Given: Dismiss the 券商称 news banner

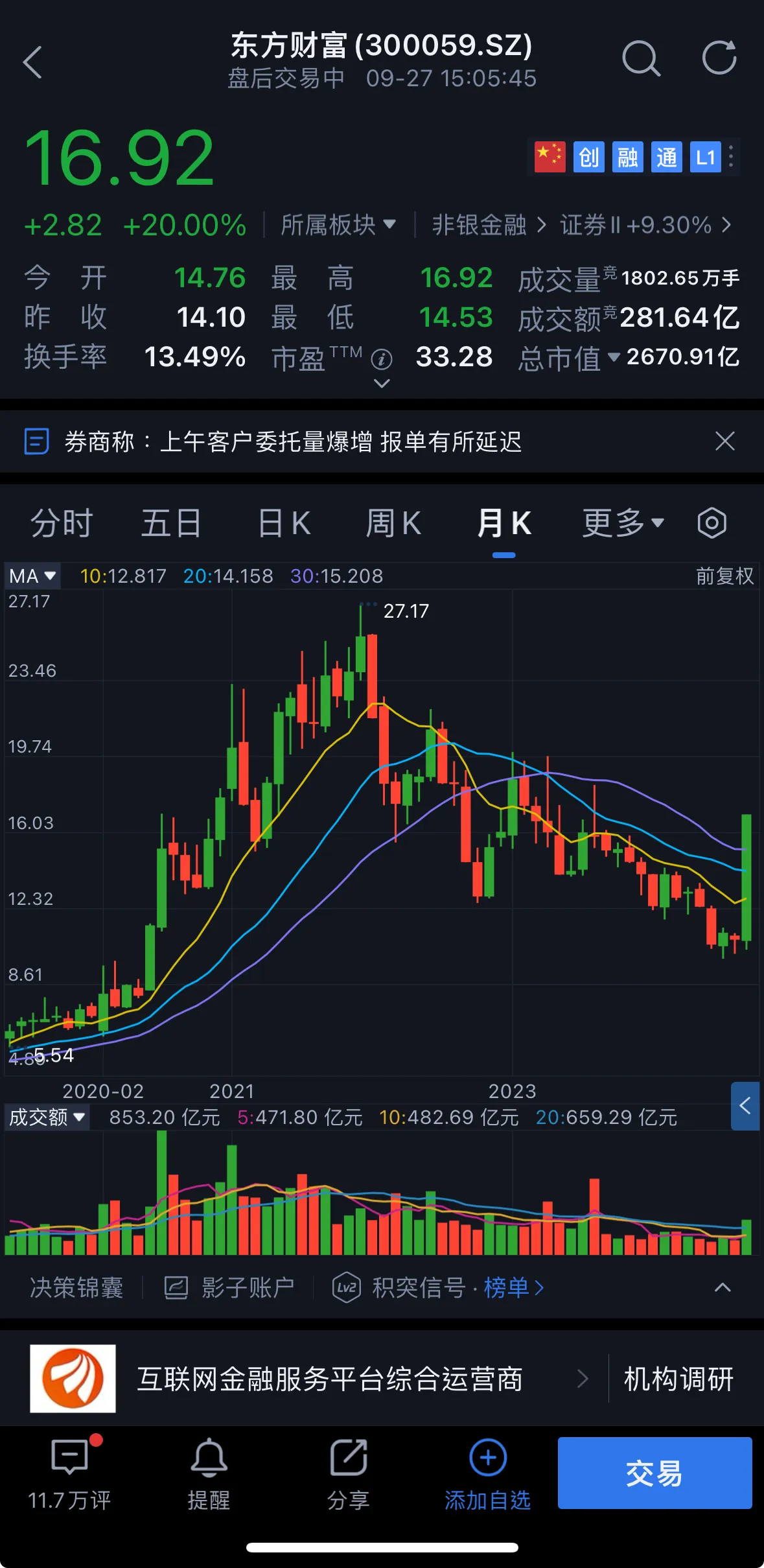Looking at the screenshot, I should 724,441.
